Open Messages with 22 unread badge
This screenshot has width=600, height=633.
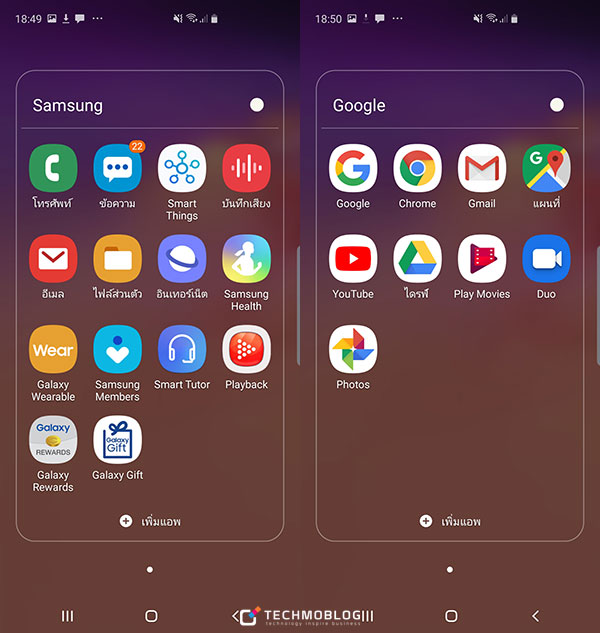(x=117, y=169)
